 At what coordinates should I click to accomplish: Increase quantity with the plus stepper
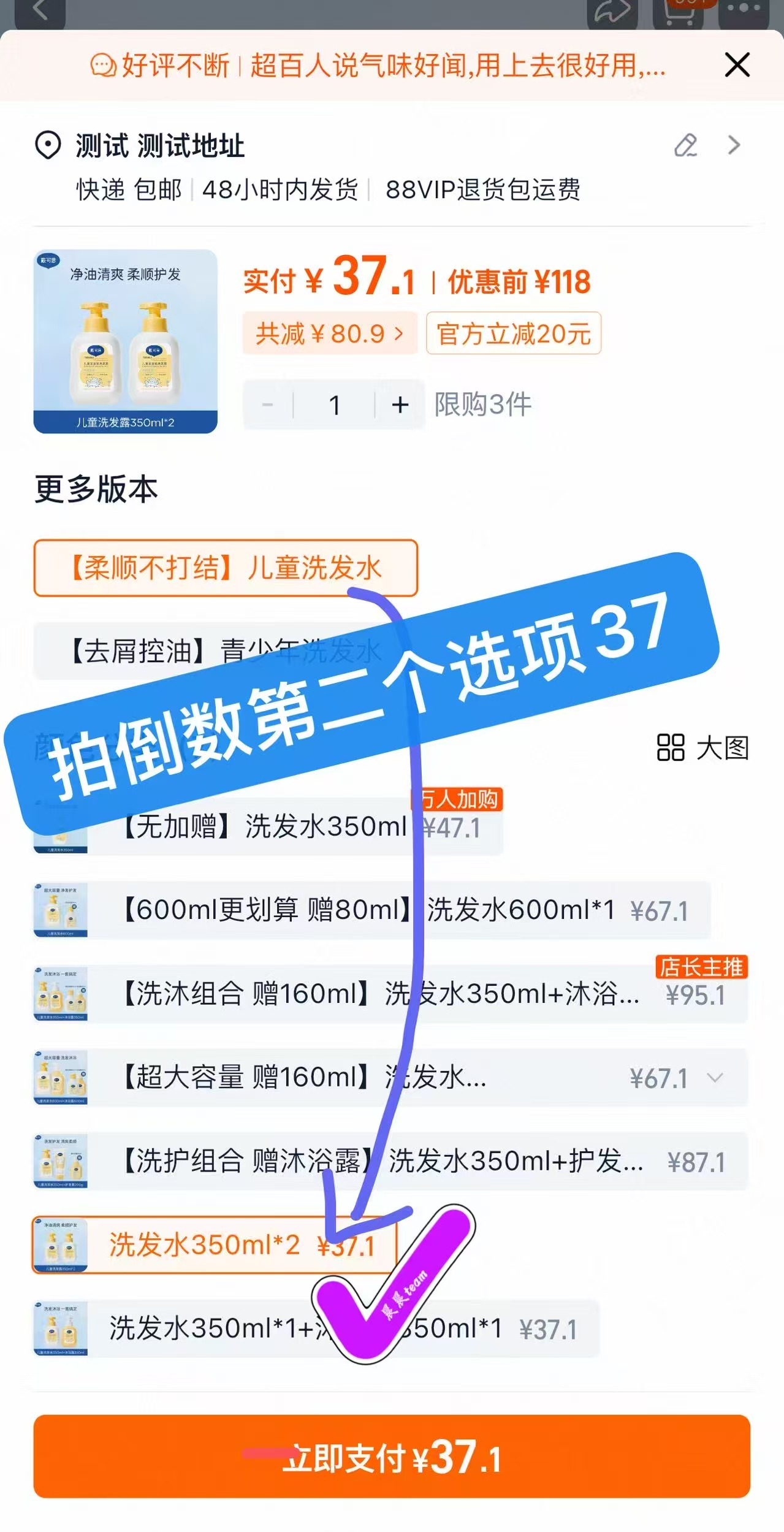400,405
